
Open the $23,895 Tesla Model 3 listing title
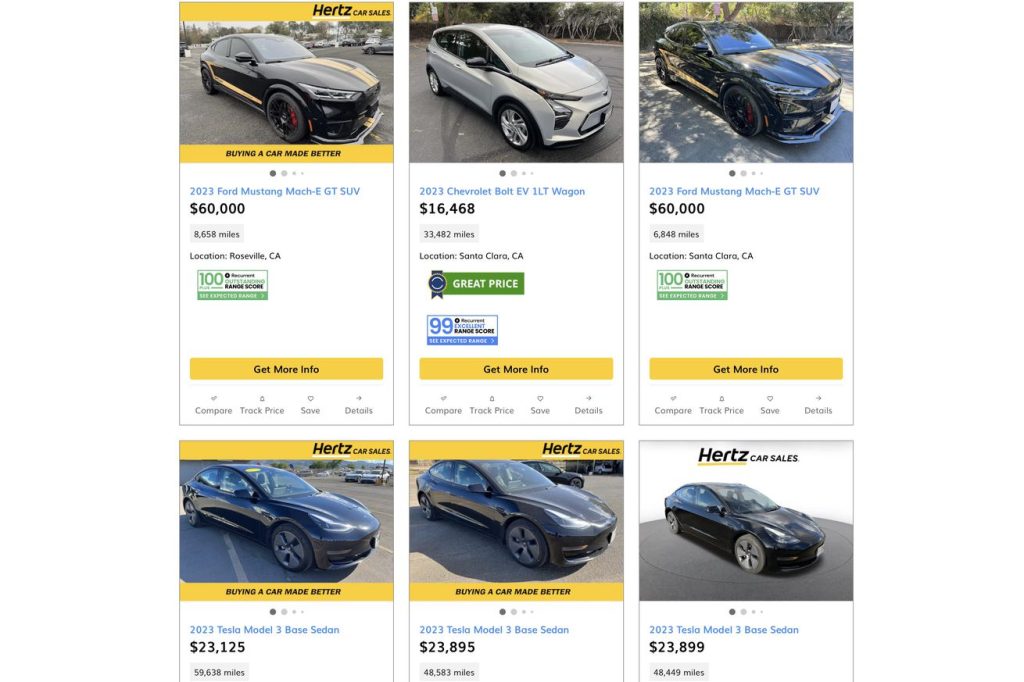[494, 630]
